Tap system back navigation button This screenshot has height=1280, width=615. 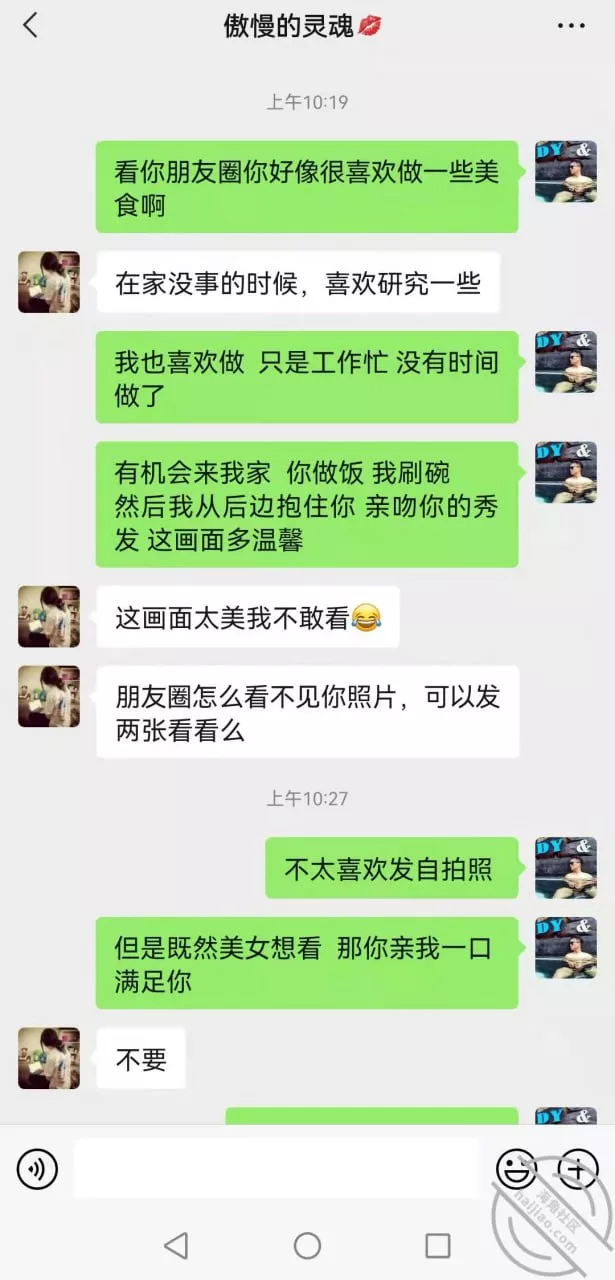(176, 1245)
